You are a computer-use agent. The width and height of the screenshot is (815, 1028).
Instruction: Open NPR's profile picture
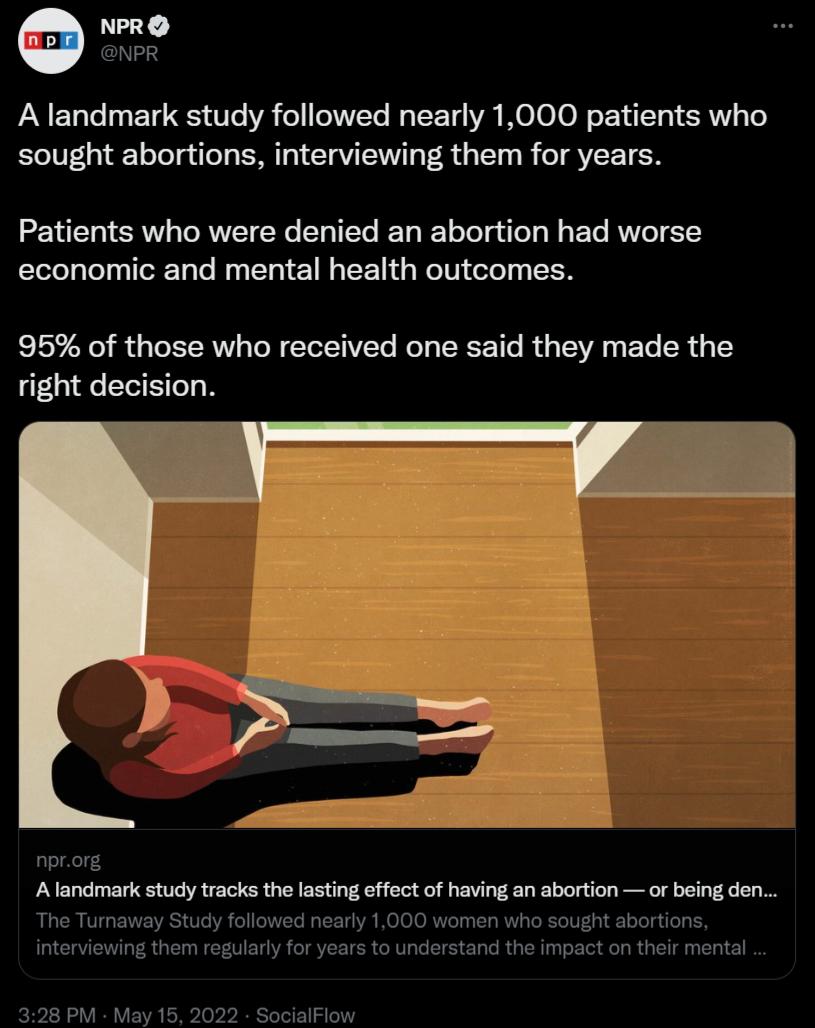coord(52,42)
